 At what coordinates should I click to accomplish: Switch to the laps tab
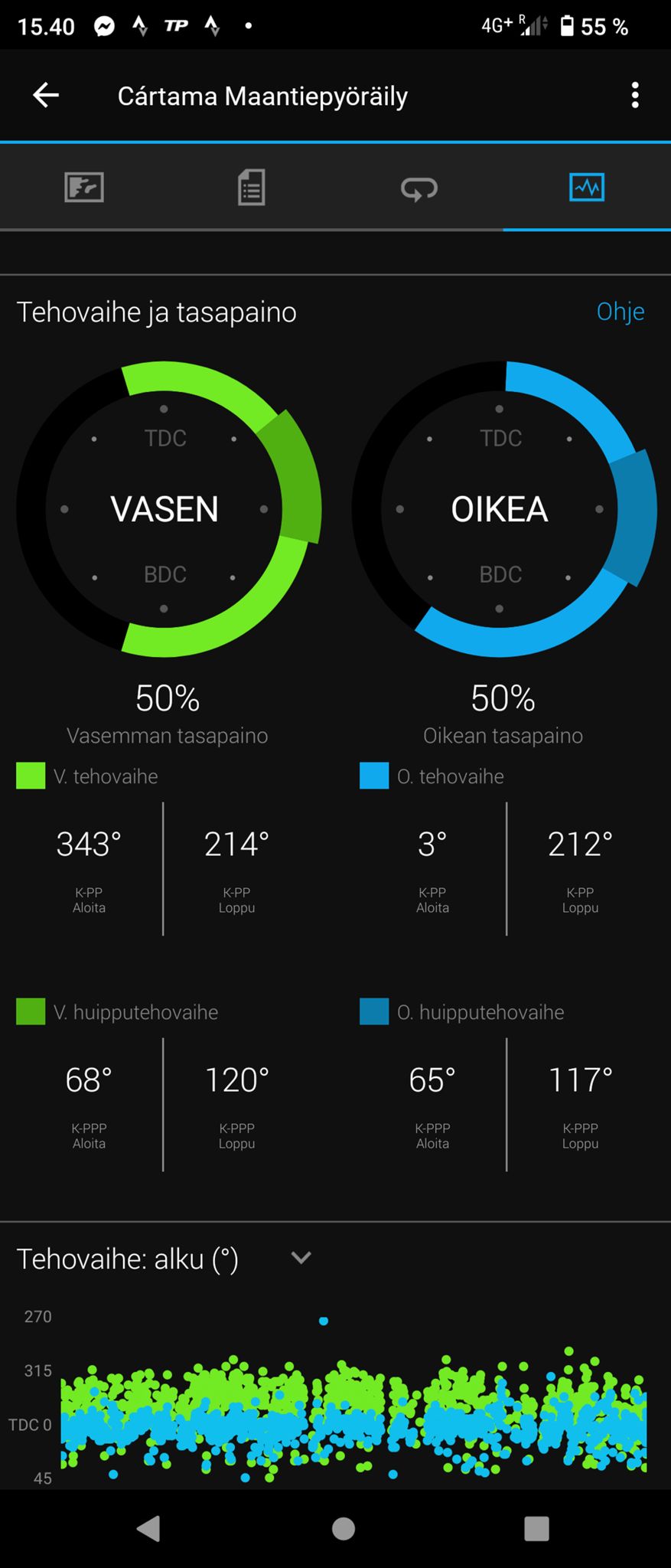(419, 188)
